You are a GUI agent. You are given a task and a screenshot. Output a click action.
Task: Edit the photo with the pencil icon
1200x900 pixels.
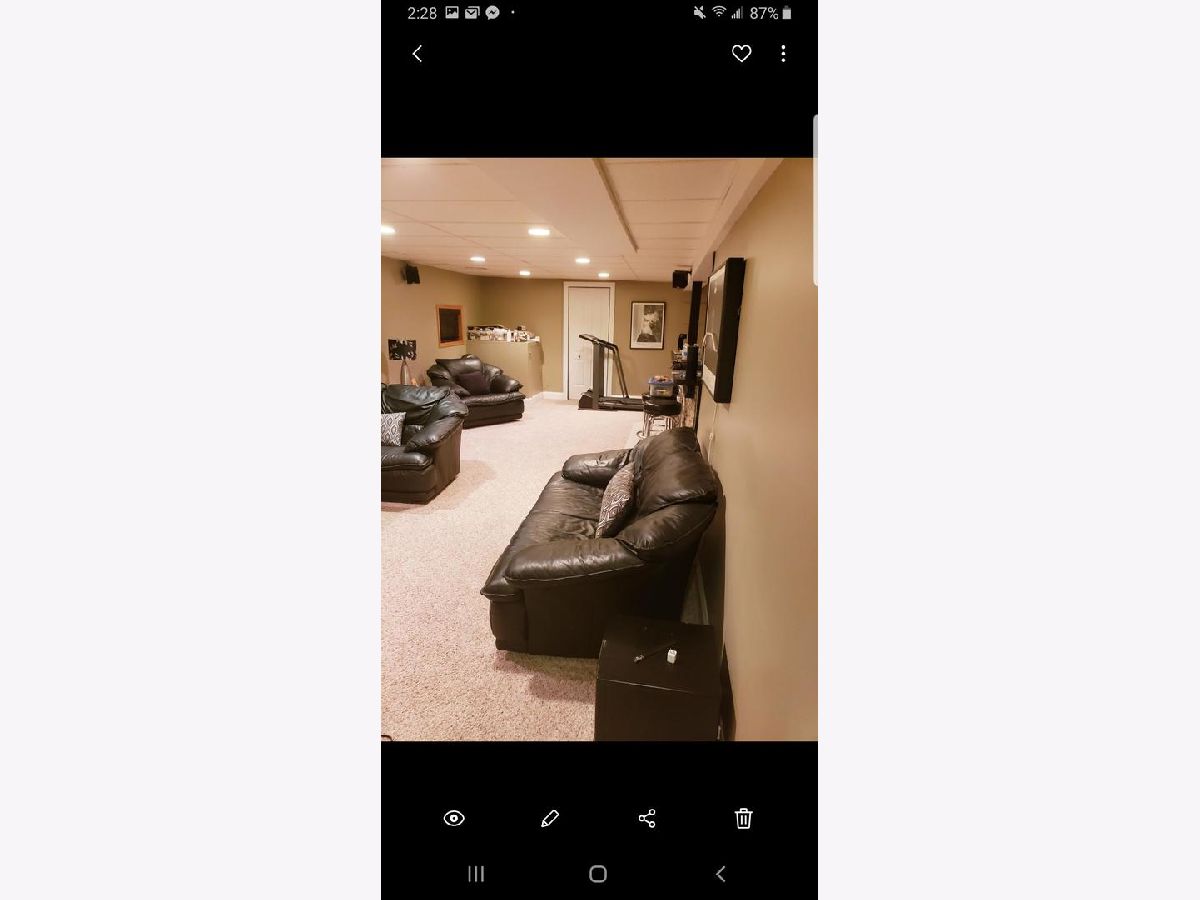[x=549, y=818]
